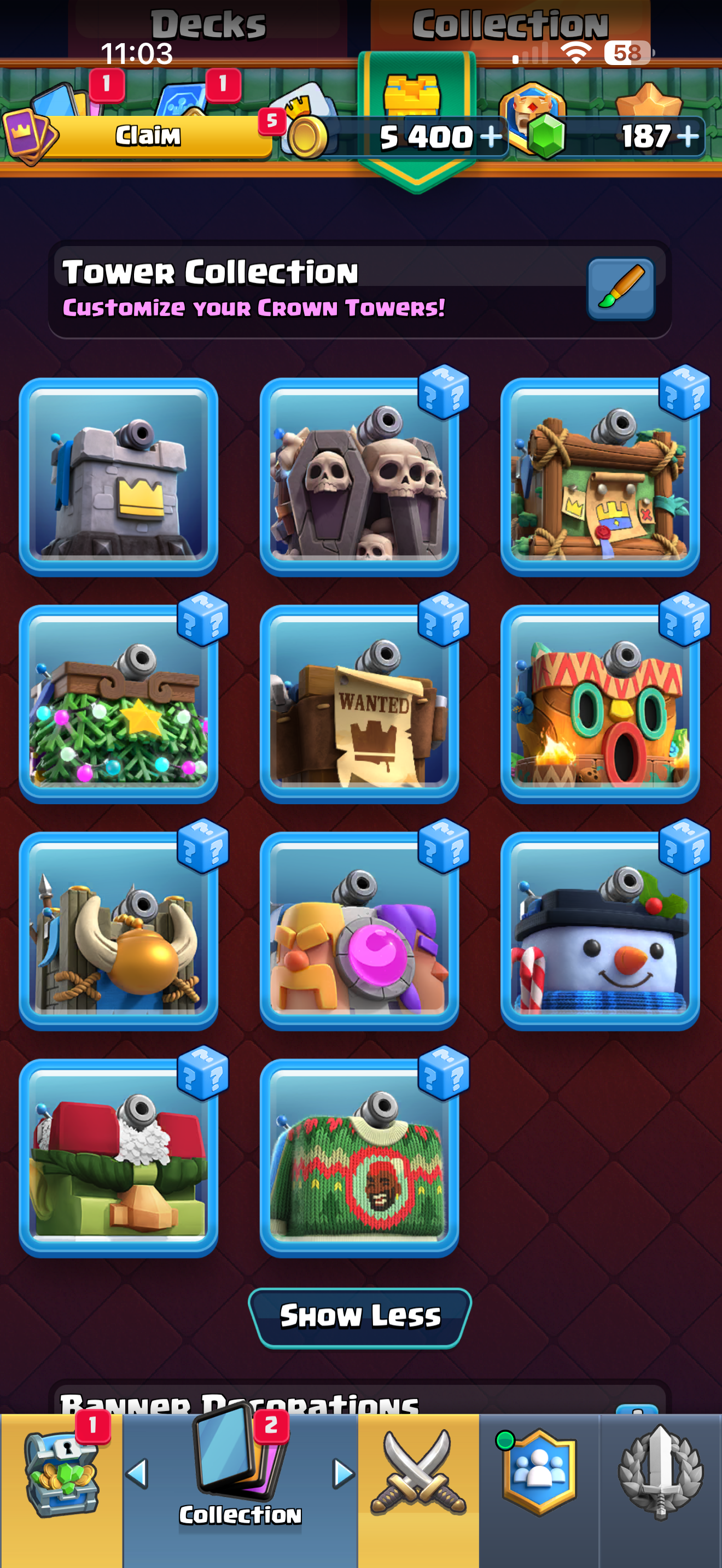Select the goblin with Santa hat tower
This screenshot has width=722, height=1568.
pos(119,1158)
